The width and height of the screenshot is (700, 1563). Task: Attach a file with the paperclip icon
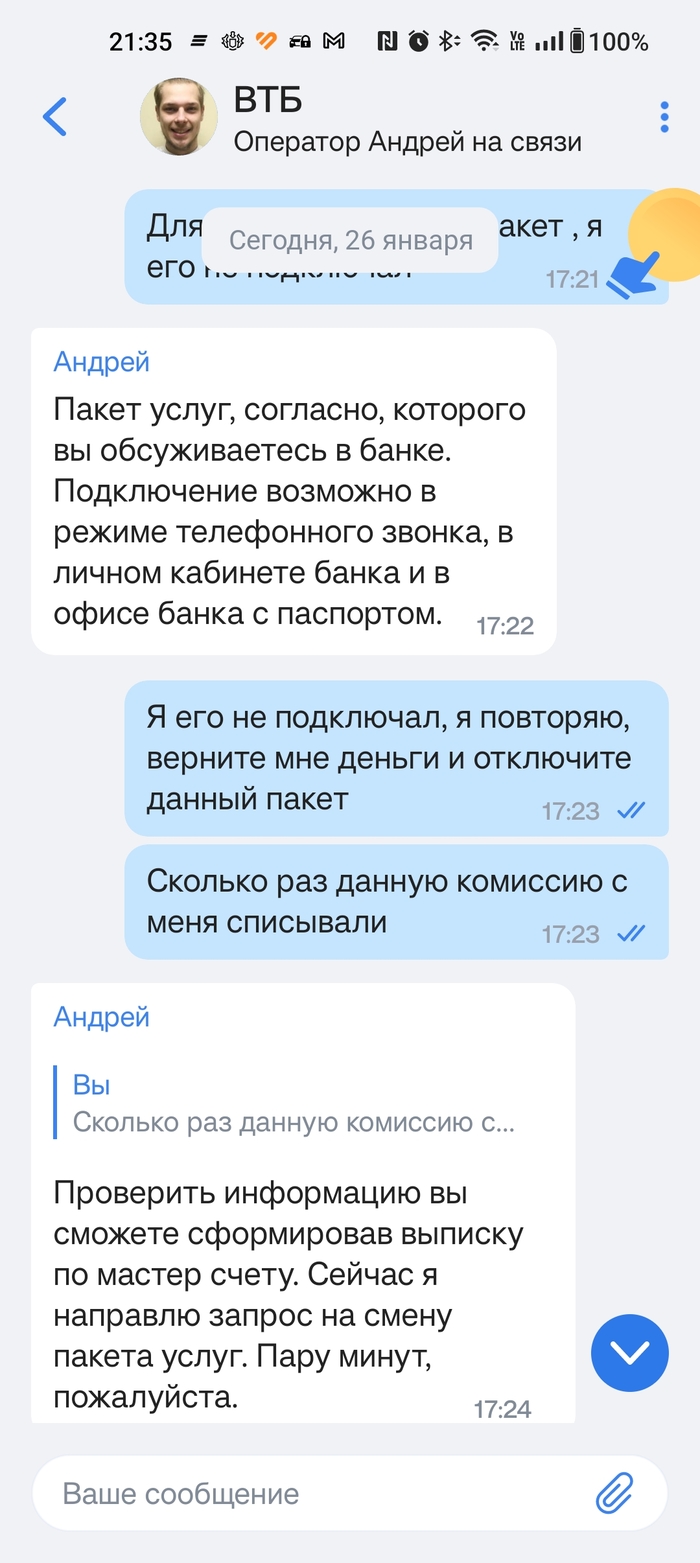point(616,1494)
